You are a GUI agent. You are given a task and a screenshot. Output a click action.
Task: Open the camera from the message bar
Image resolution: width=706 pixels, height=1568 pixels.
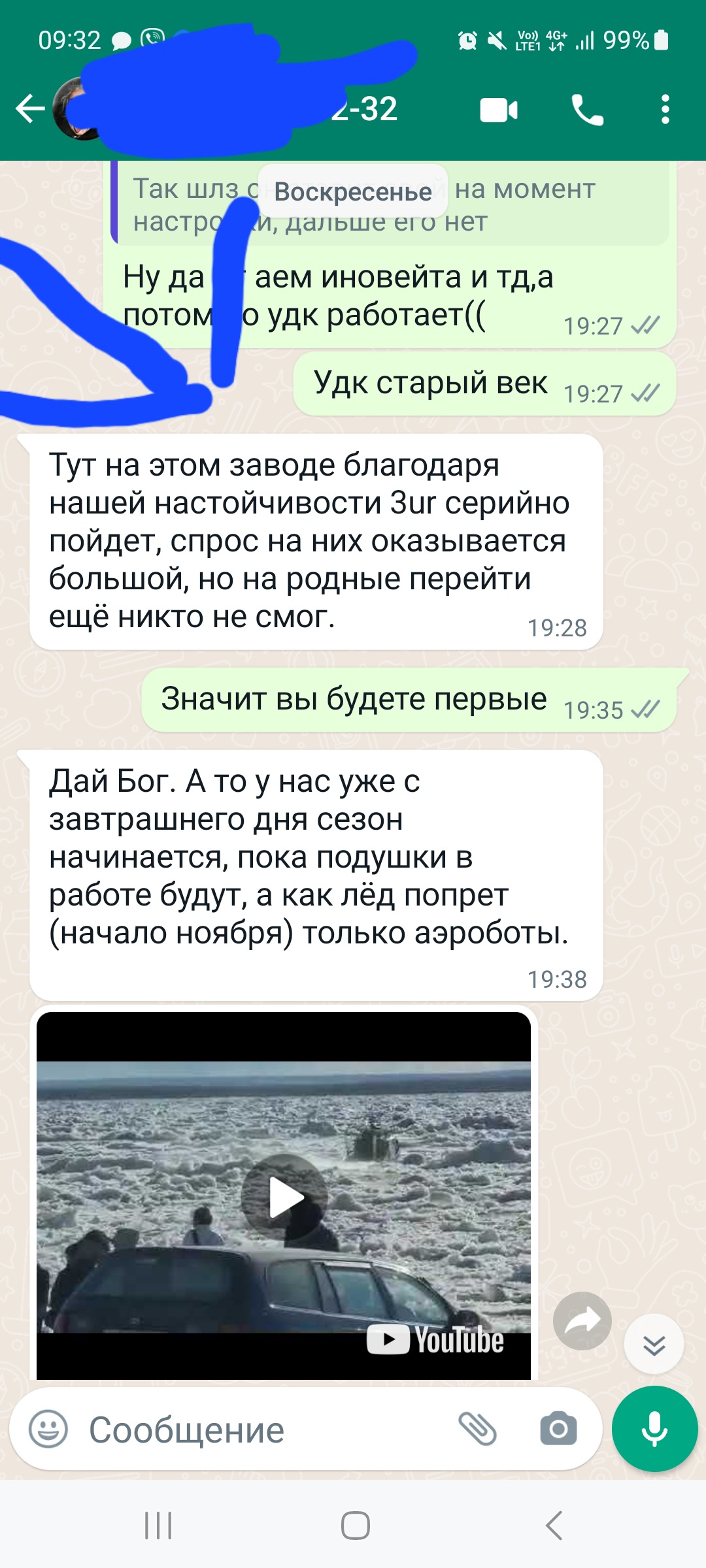(558, 1429)
